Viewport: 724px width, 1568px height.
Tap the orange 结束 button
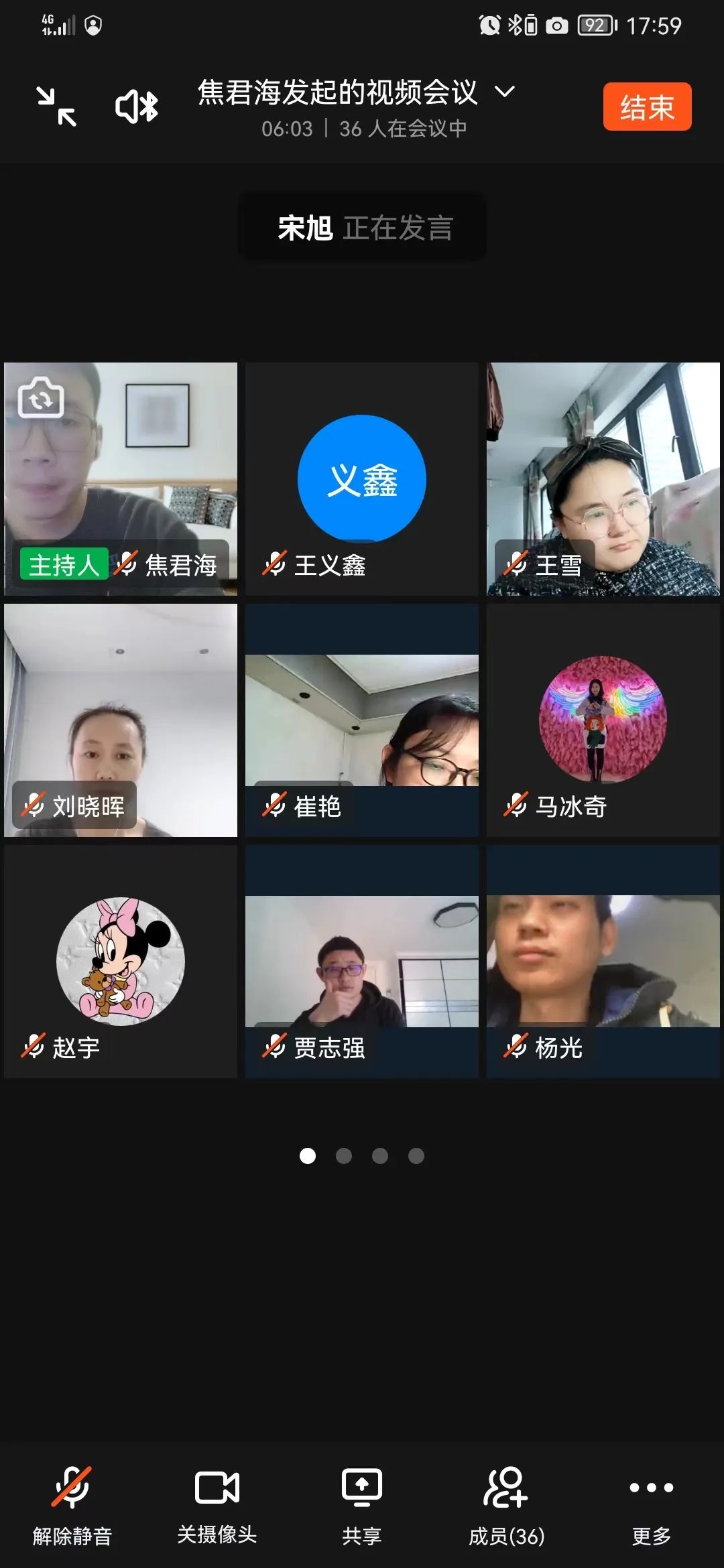(x=646, y=107)
